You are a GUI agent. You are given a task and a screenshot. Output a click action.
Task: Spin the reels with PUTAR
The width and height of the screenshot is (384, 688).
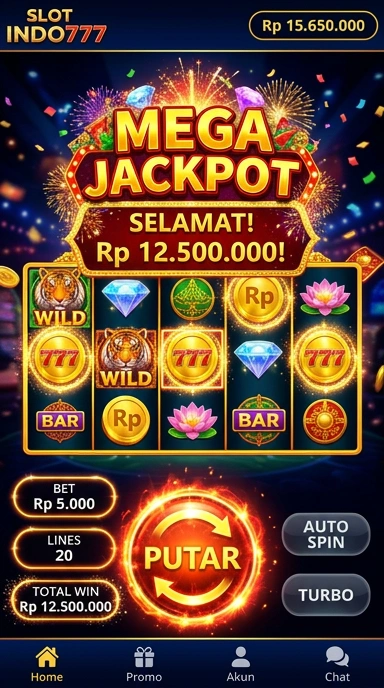point(192,557)
